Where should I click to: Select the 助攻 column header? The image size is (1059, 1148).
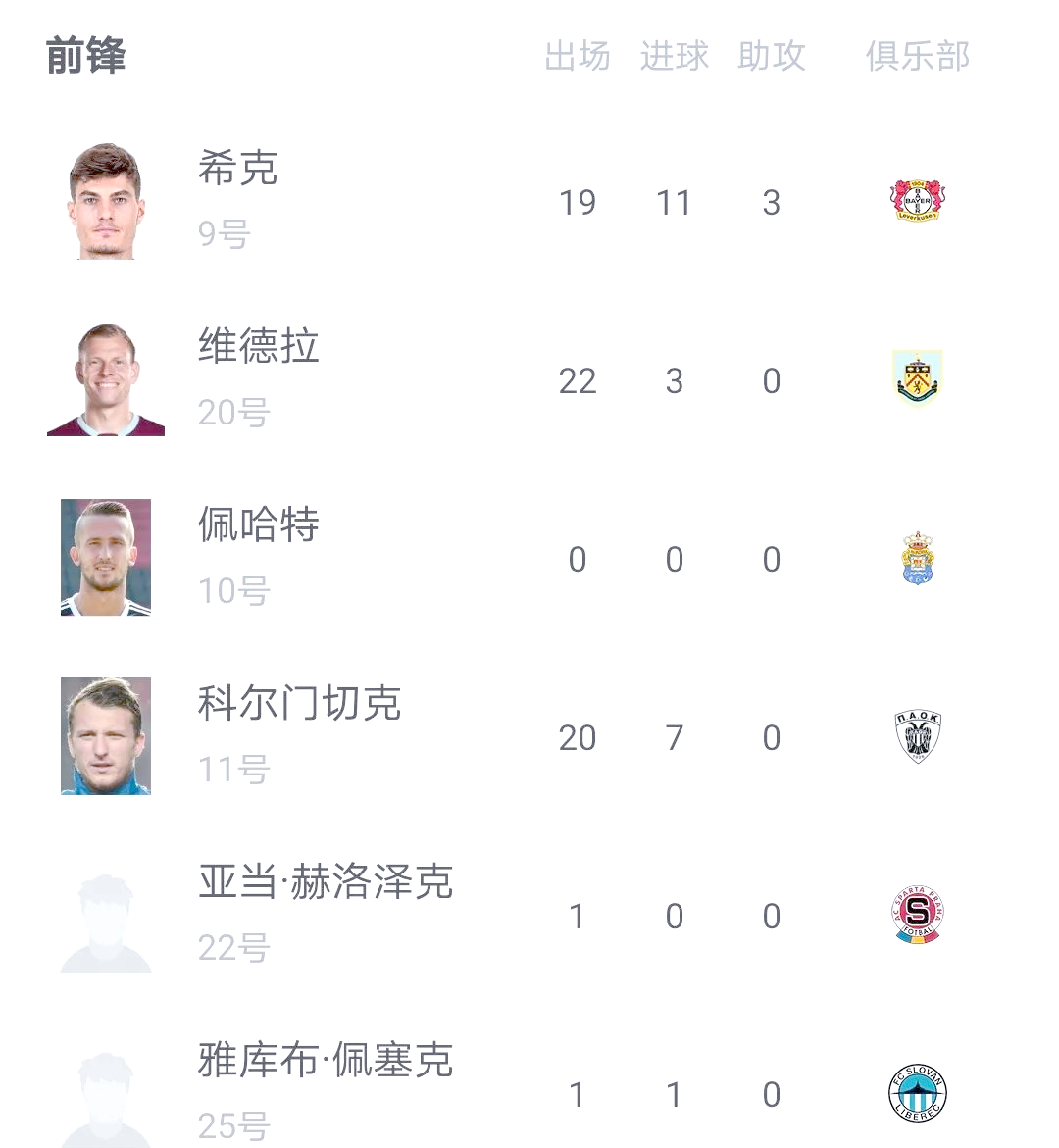pyautogui.click(x=774, y=56)
